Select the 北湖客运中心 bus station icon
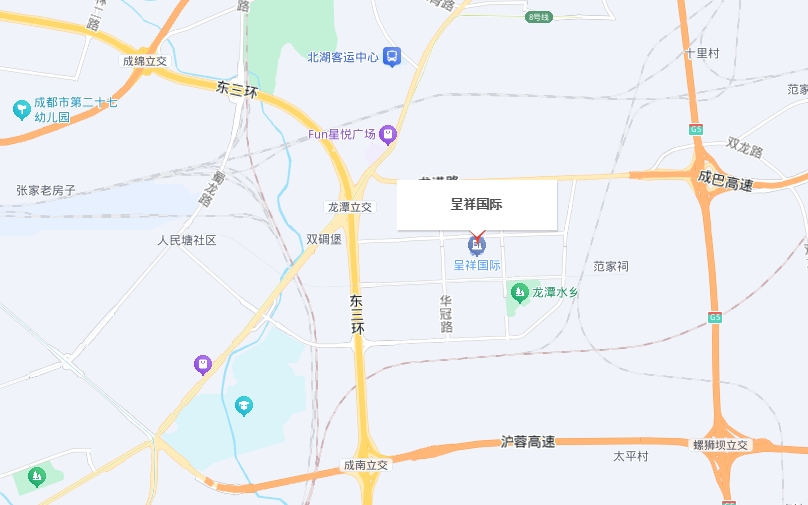Image resolution: width=808 pixels, height=505 pixels. (392, 57)
